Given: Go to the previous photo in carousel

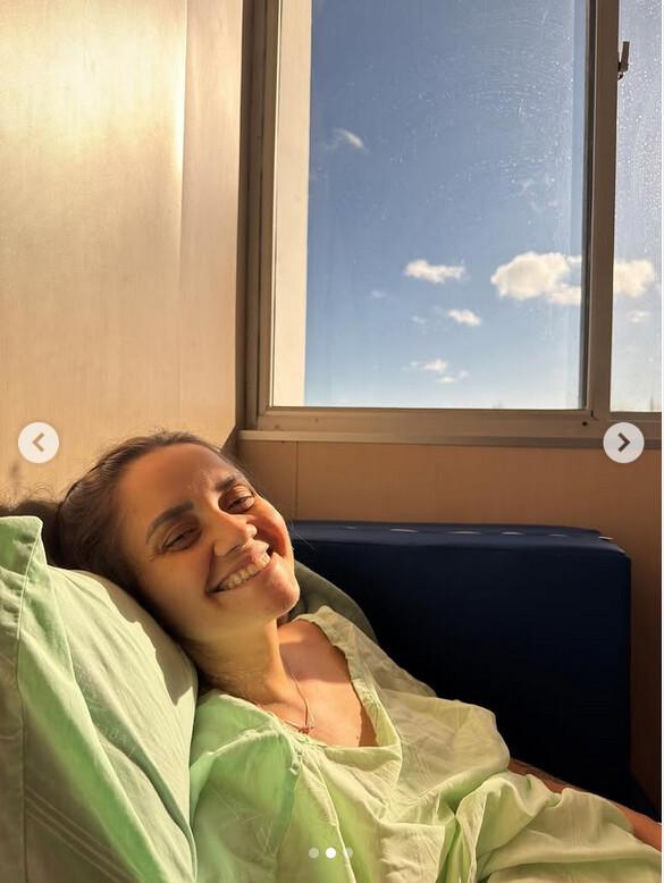Looking at the screenshot, I should [38, 442].
